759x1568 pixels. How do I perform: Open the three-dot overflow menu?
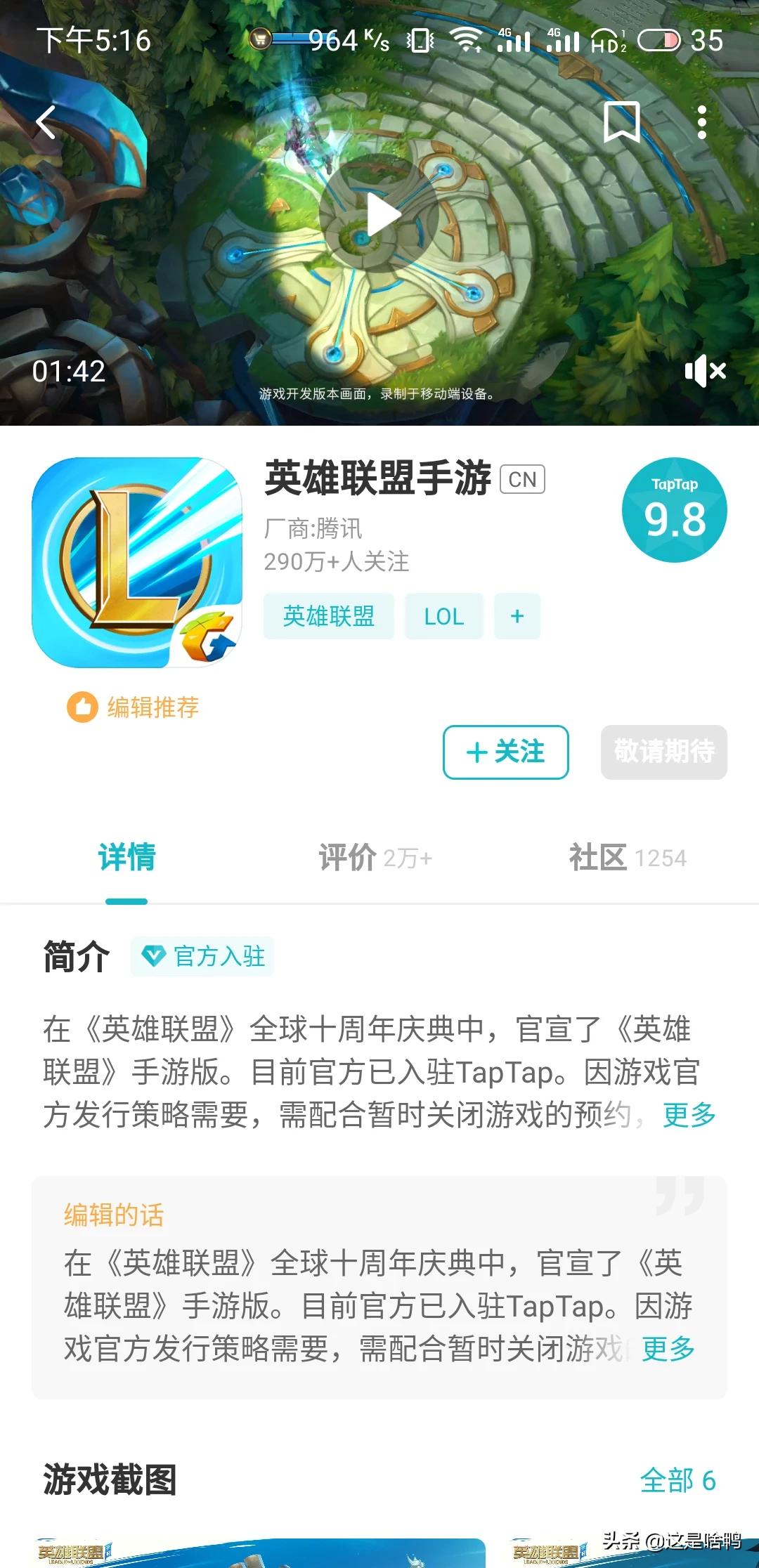701,123
